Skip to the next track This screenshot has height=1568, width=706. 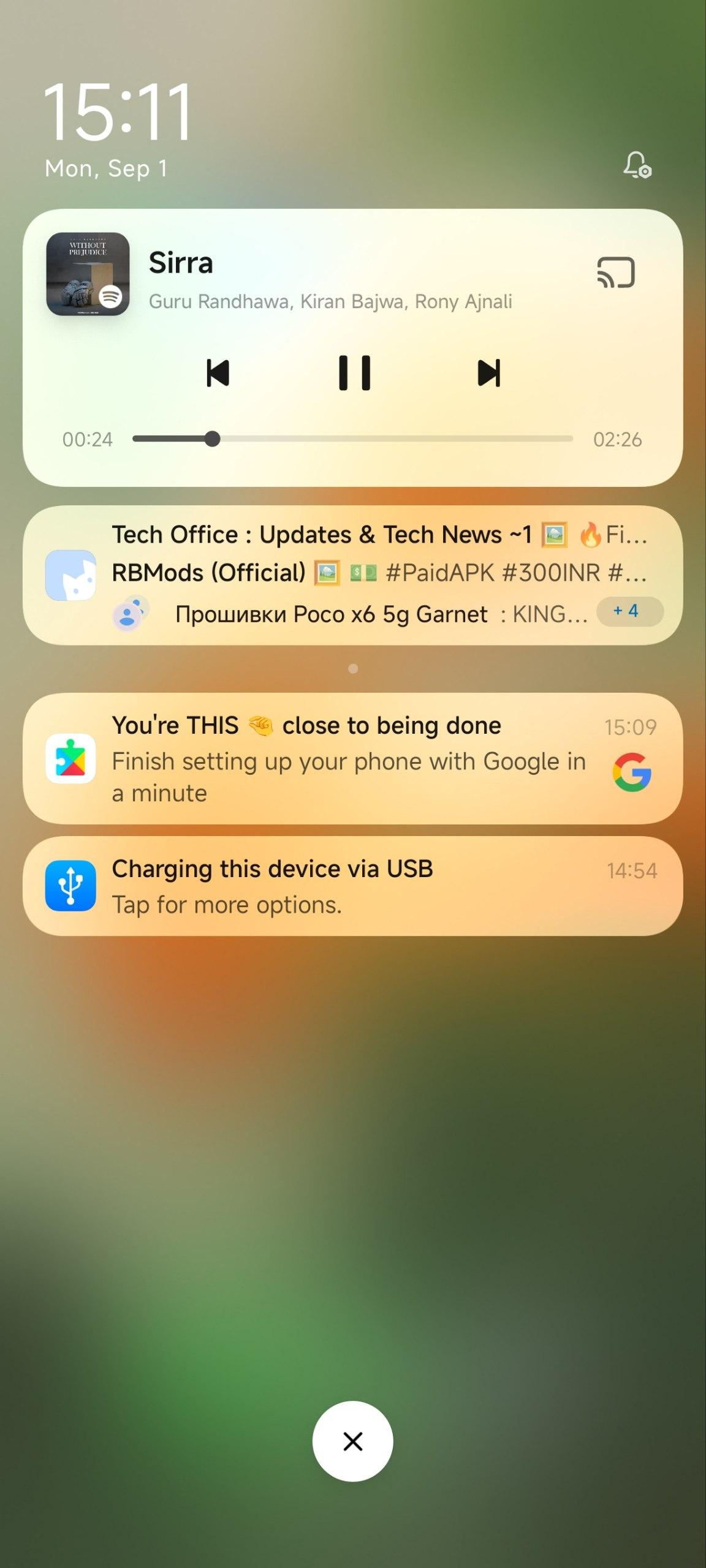tap(489, 373)
